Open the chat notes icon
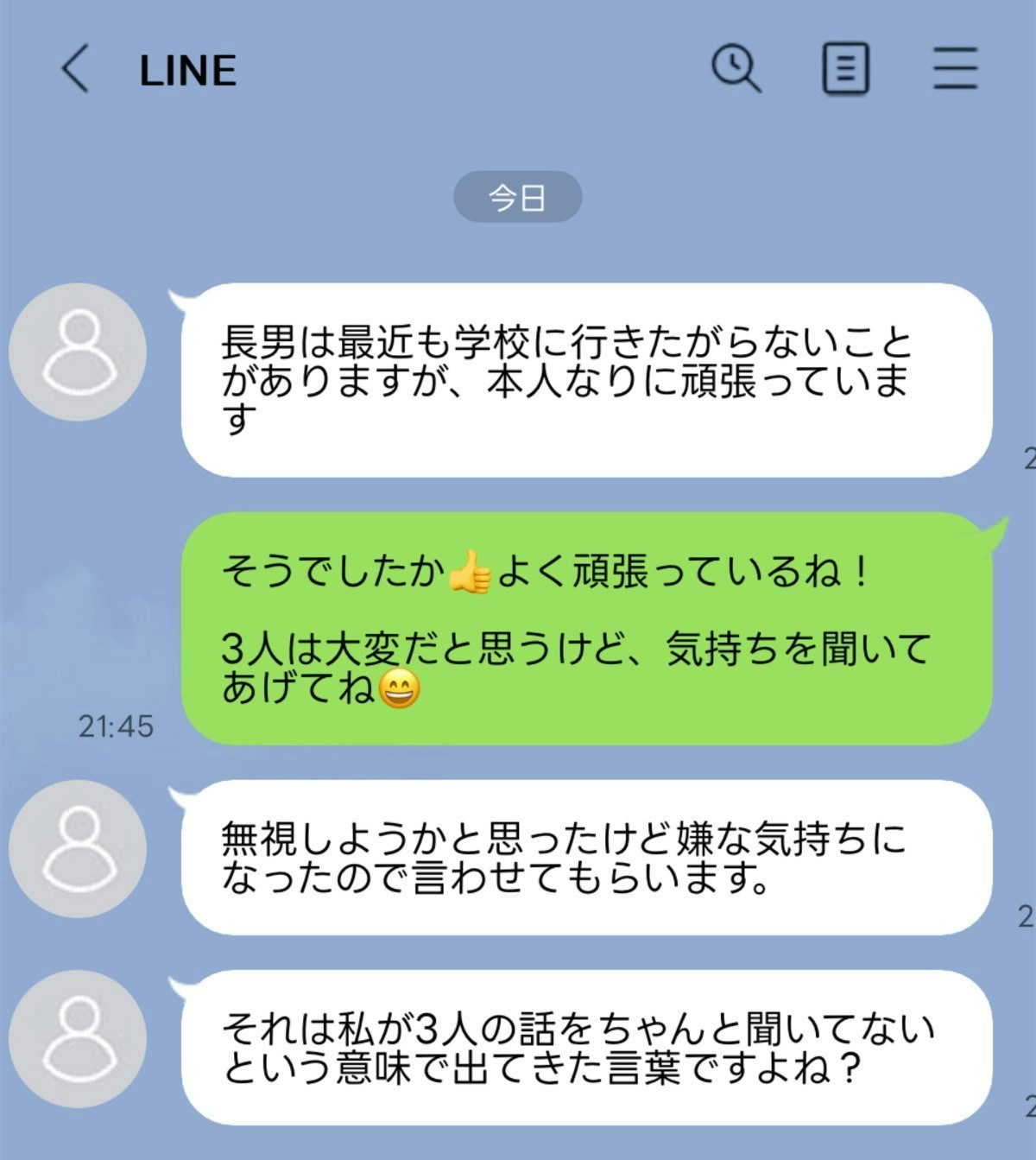This screenshot has height=1160, width=1036. 844,69
